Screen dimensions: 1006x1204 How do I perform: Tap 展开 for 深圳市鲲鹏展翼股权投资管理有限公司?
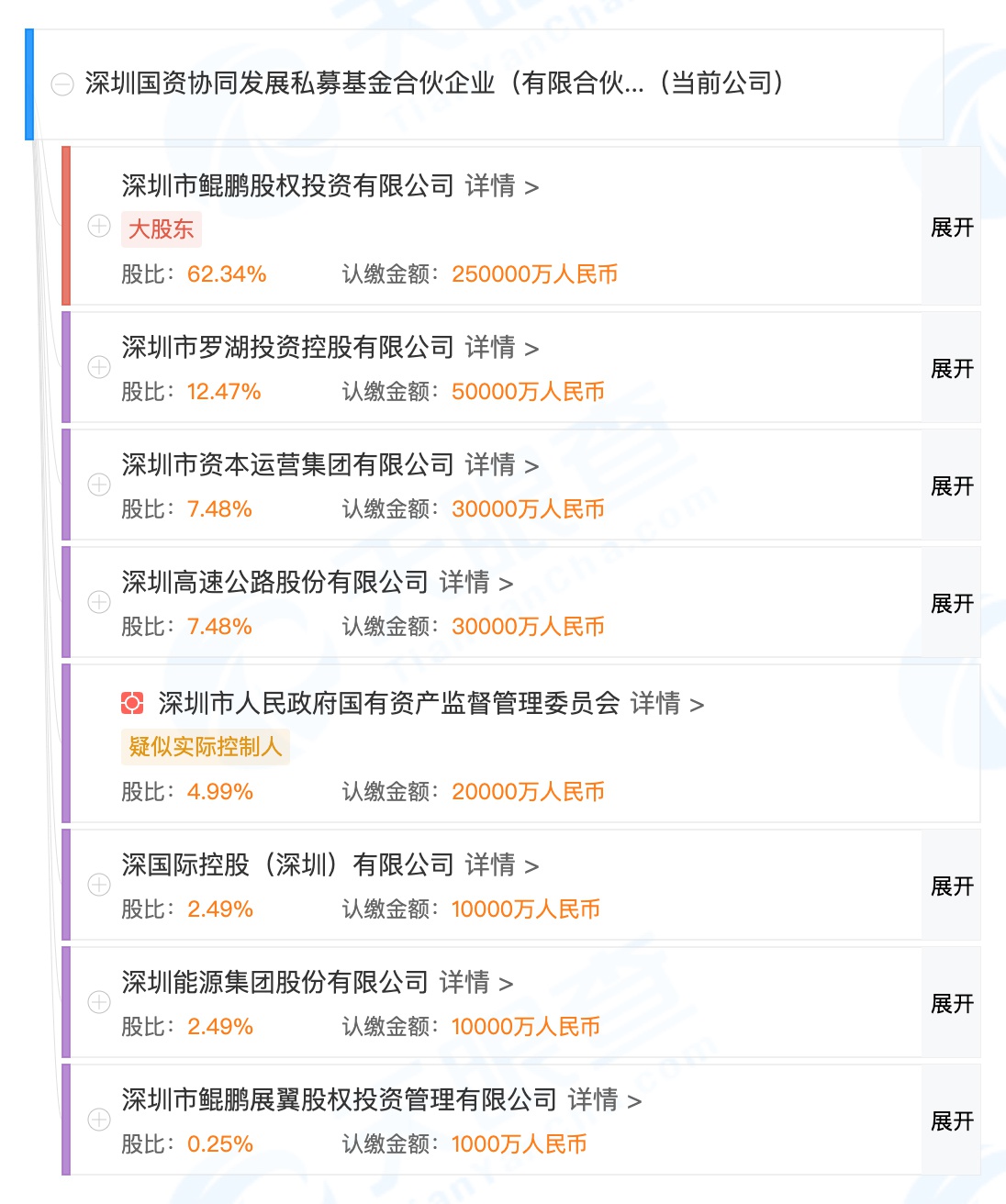[952, 1121]
